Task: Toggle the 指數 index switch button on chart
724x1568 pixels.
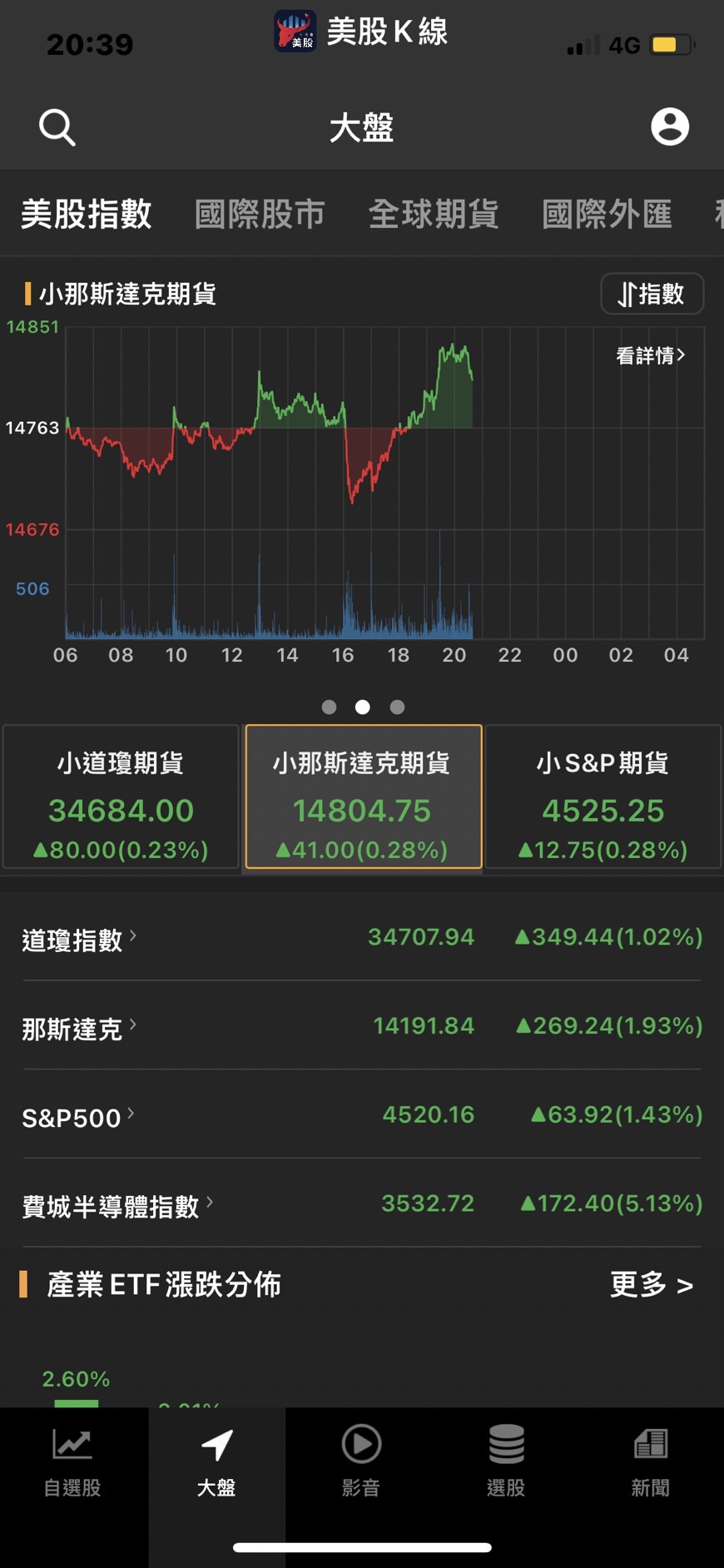Action: click(652, 294)
